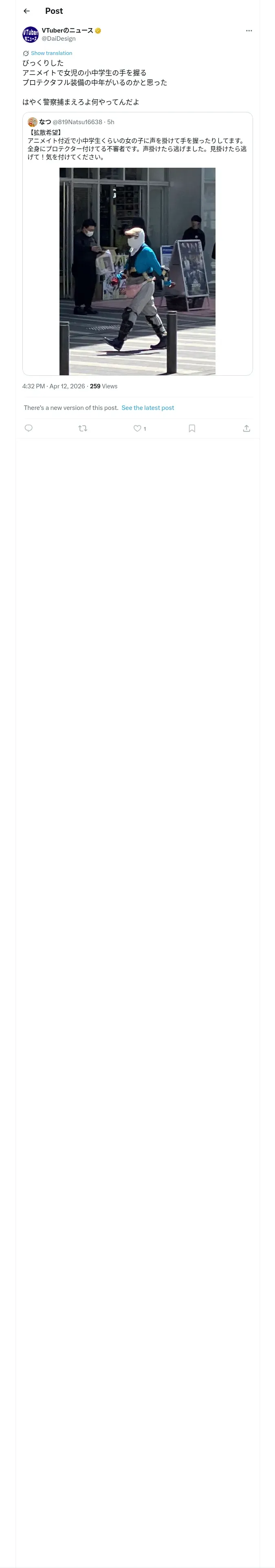Bookmark this post
Viewport: 275px width, 1568px height.
pos(191,429)
